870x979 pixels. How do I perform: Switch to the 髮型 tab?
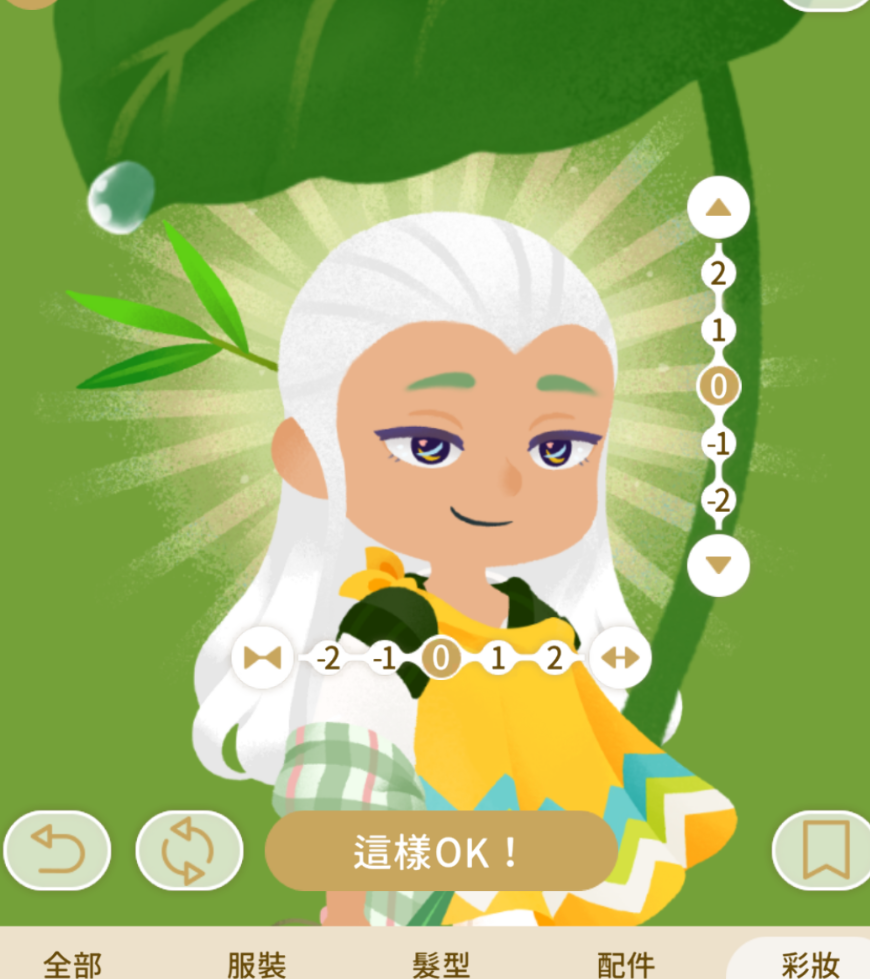[x=441, y=964]
